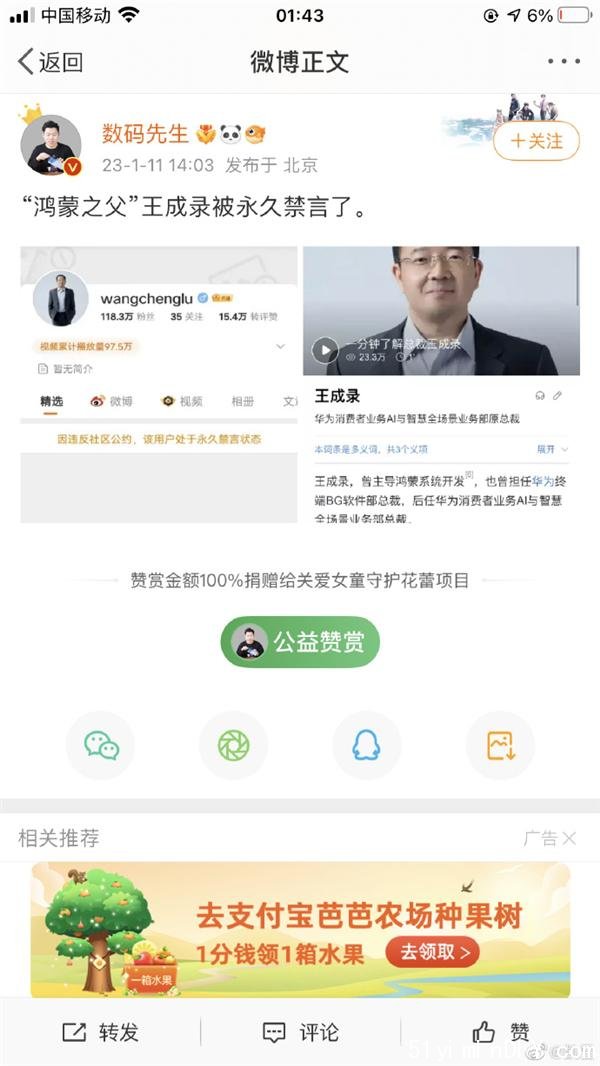Image resolution: width=600 pixels, height=1066 pixels.
Task: Share the post to WeChat
Action: (101, 745)
